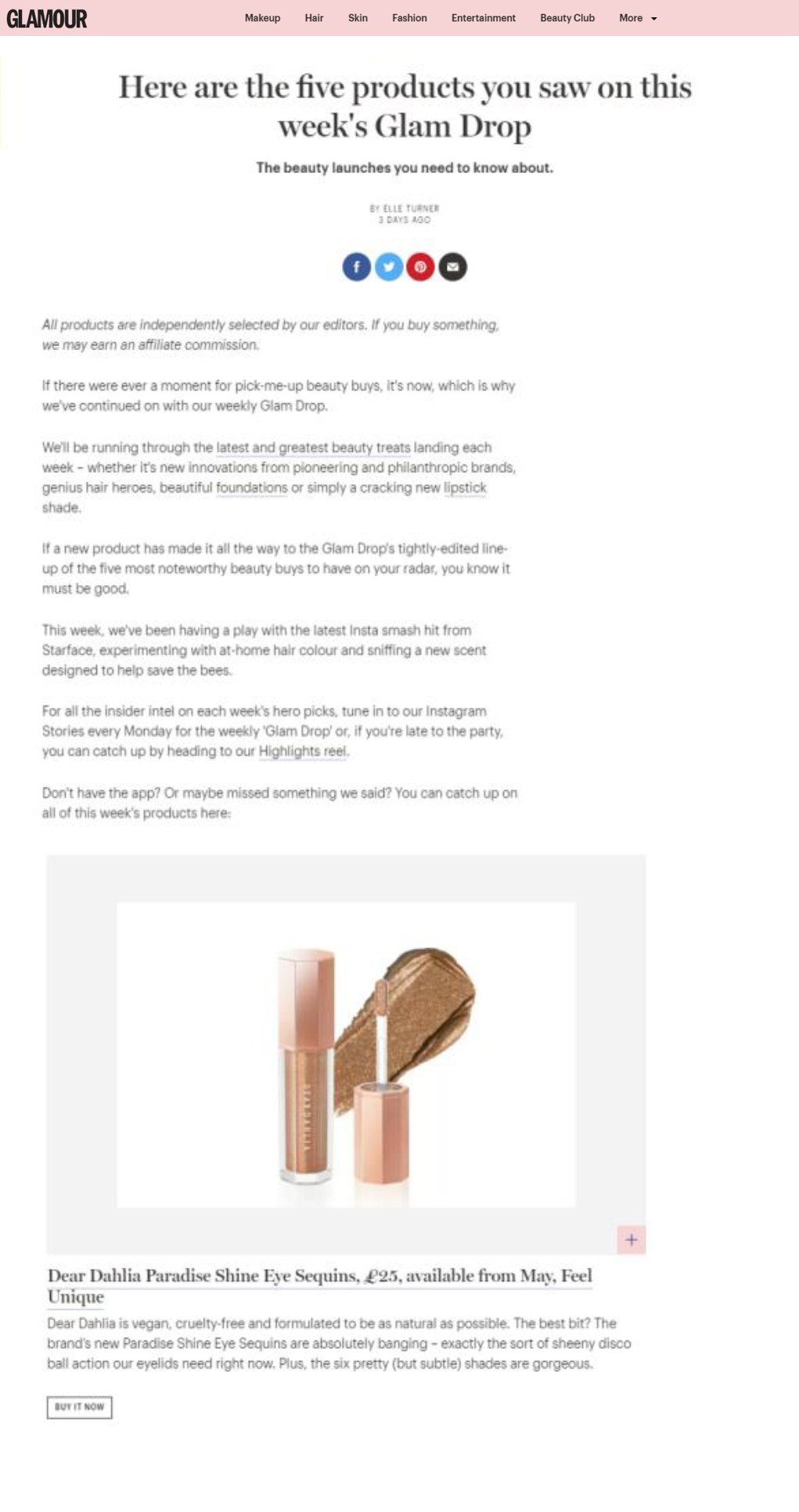Follow the lipstick link
799x1512 pixels.
[465, 488]
